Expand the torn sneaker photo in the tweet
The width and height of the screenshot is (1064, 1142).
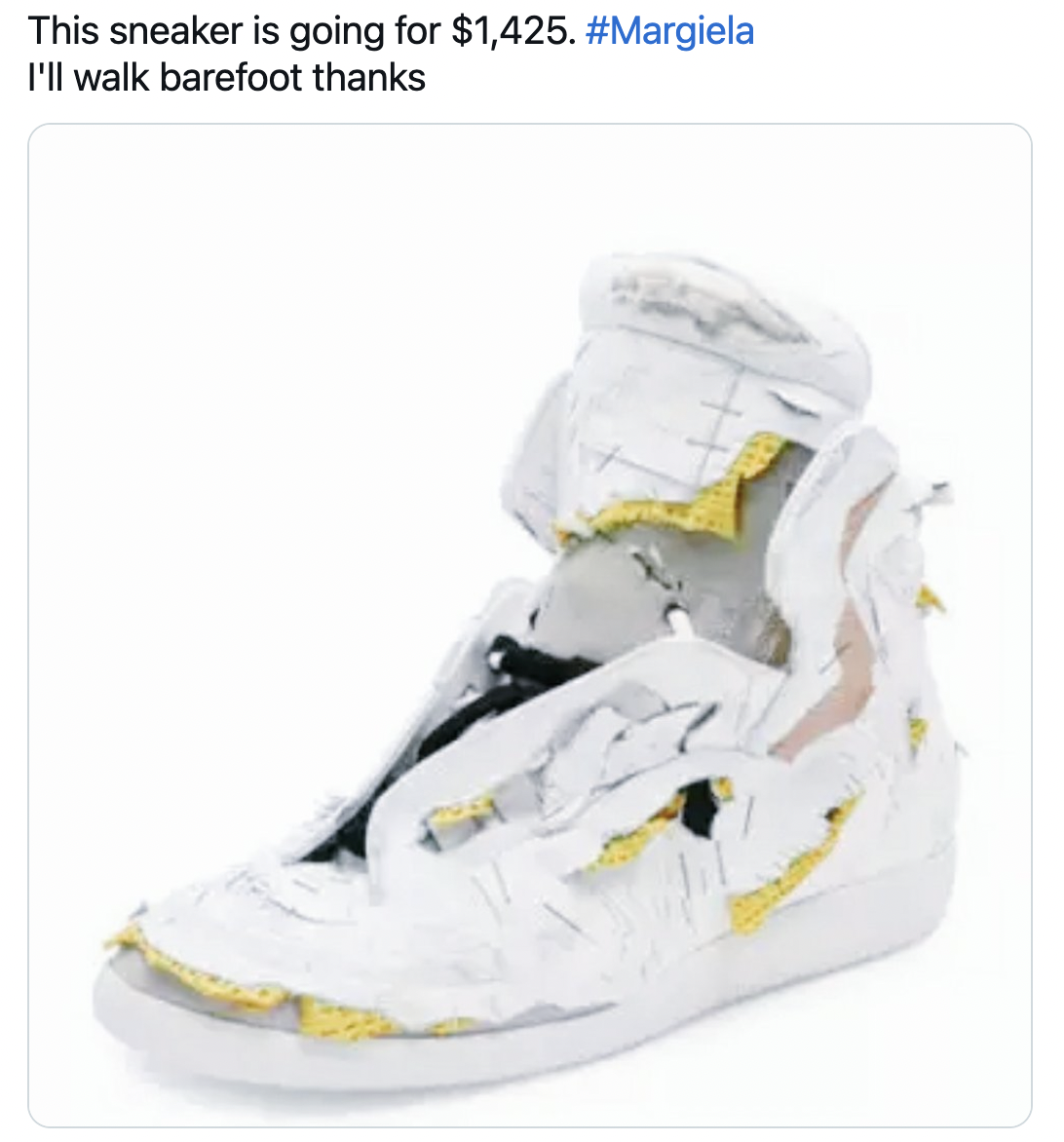530,624
